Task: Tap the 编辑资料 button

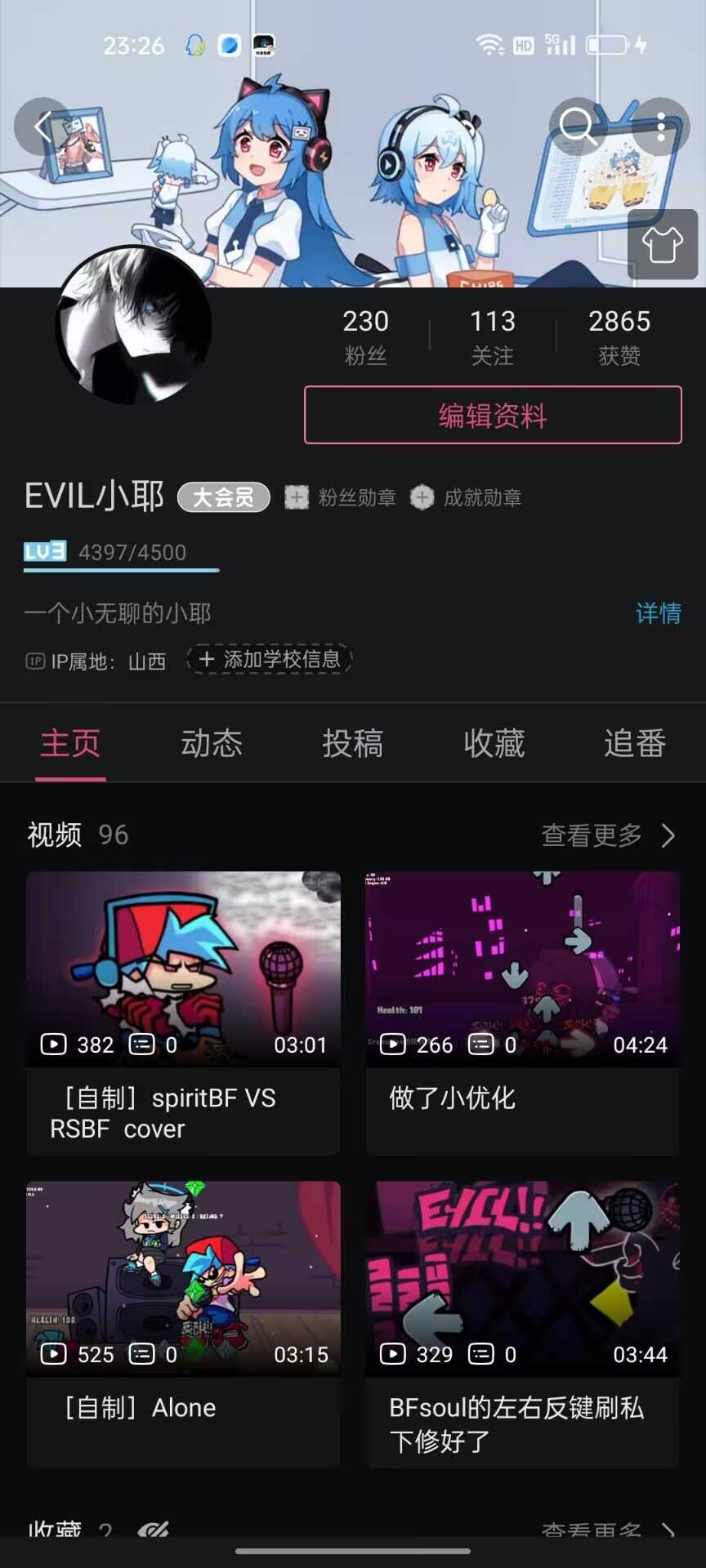Action: (493, 415)
